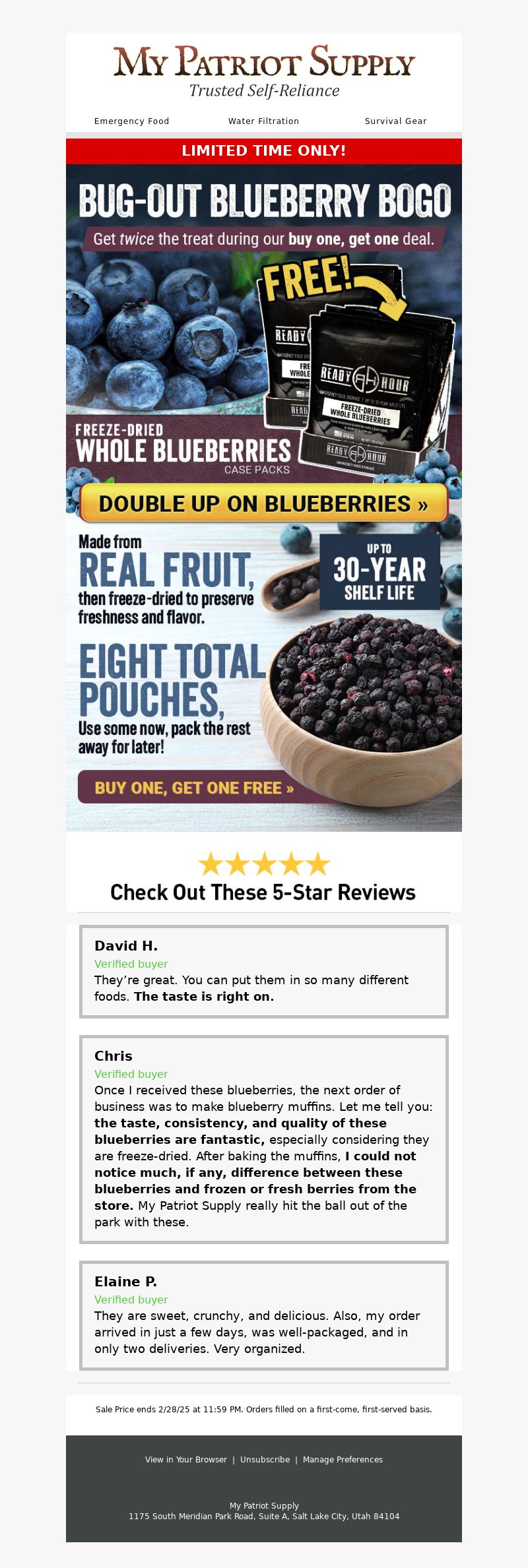Unsubscribe from this mailing list
528x1568 pixels.
click(265, 1459)
